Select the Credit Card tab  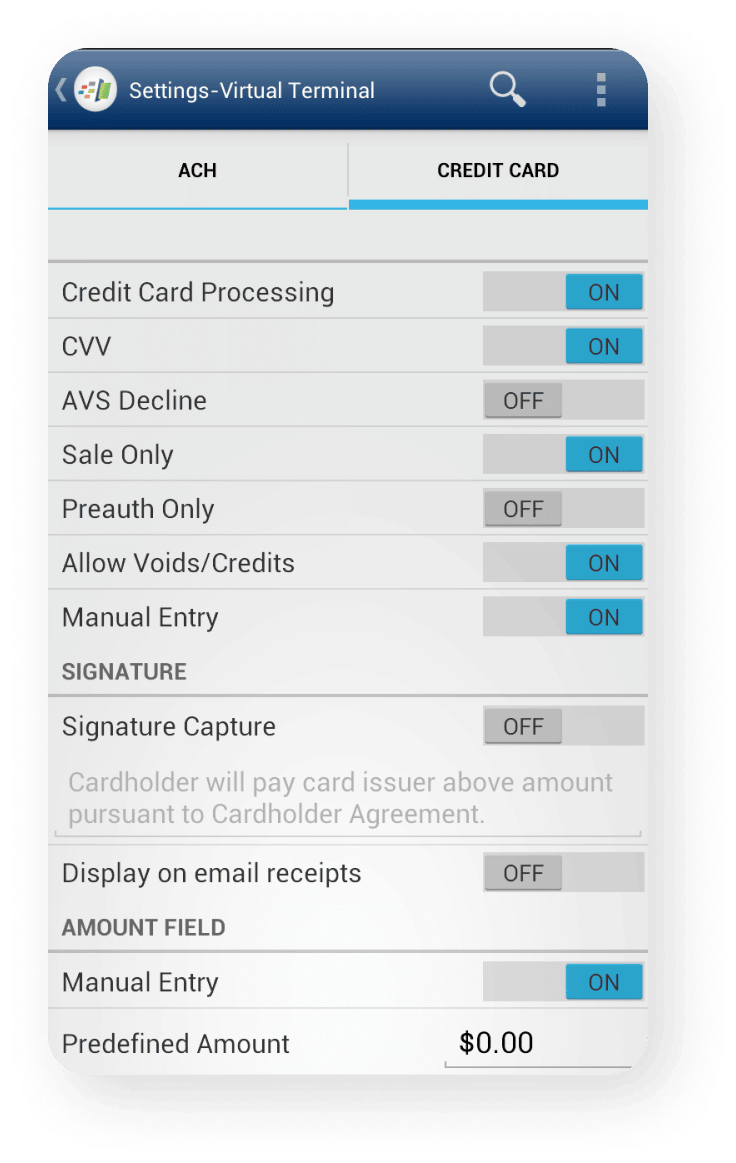tap(498, 171)
